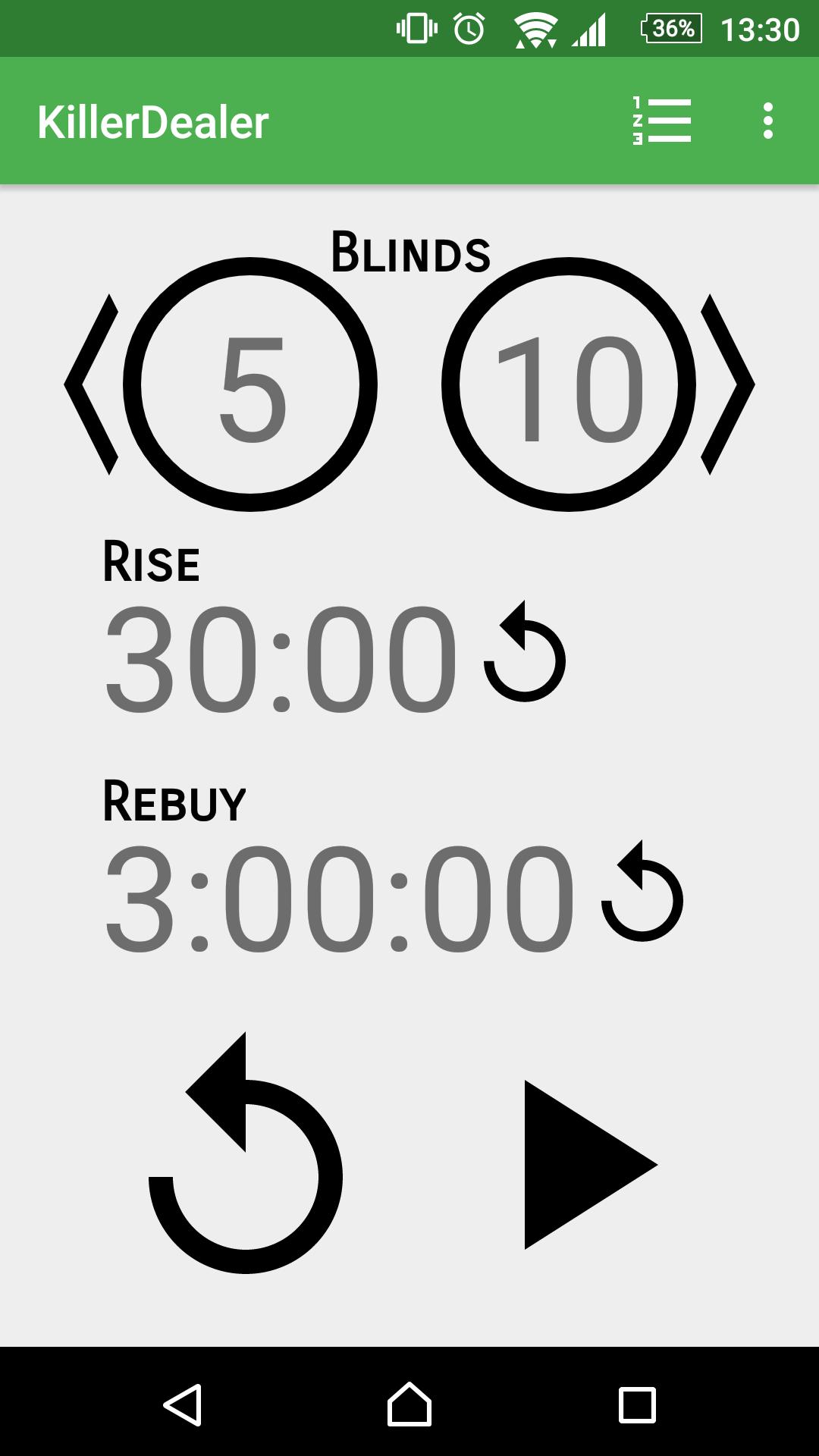Go back using system back button
Viewport: 819px width, 1456px height.
pyautogui.click(x=182, y=1404)
